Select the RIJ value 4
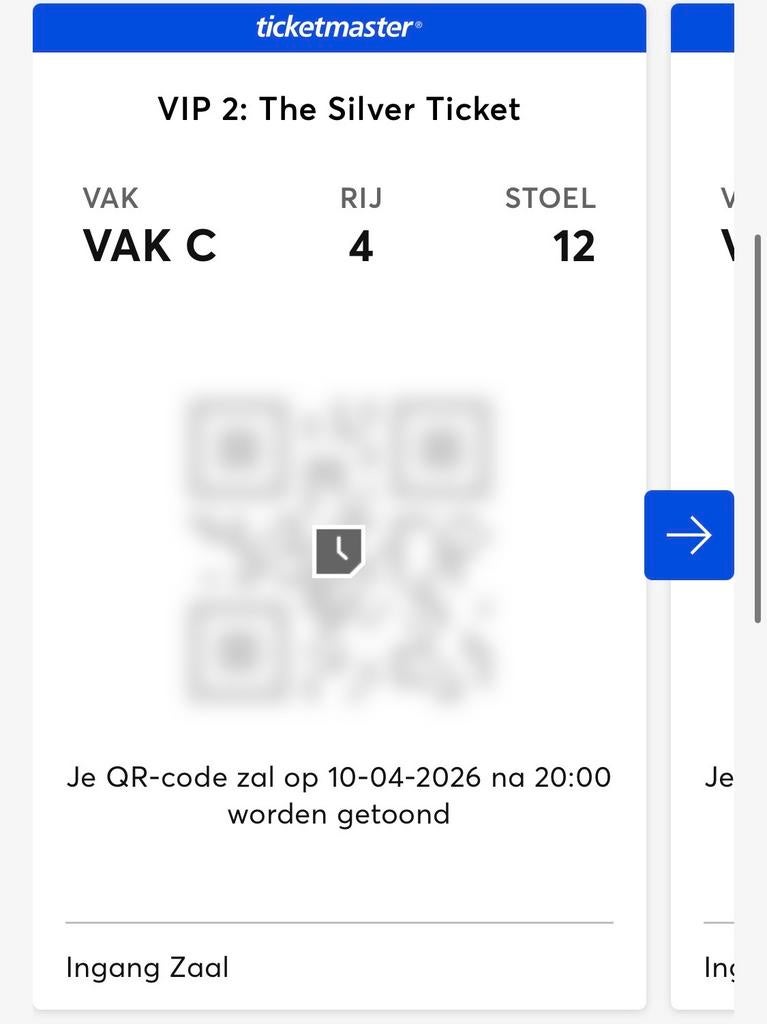The height and width of the screenshot is (1024, 767). coord(360,246)
